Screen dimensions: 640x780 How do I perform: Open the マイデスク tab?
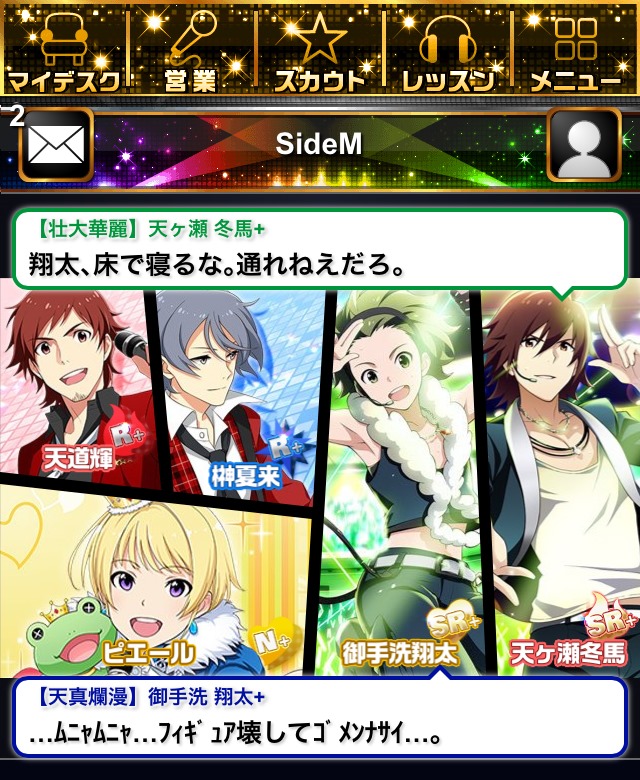pyautogui.click(x=63, y=48)
